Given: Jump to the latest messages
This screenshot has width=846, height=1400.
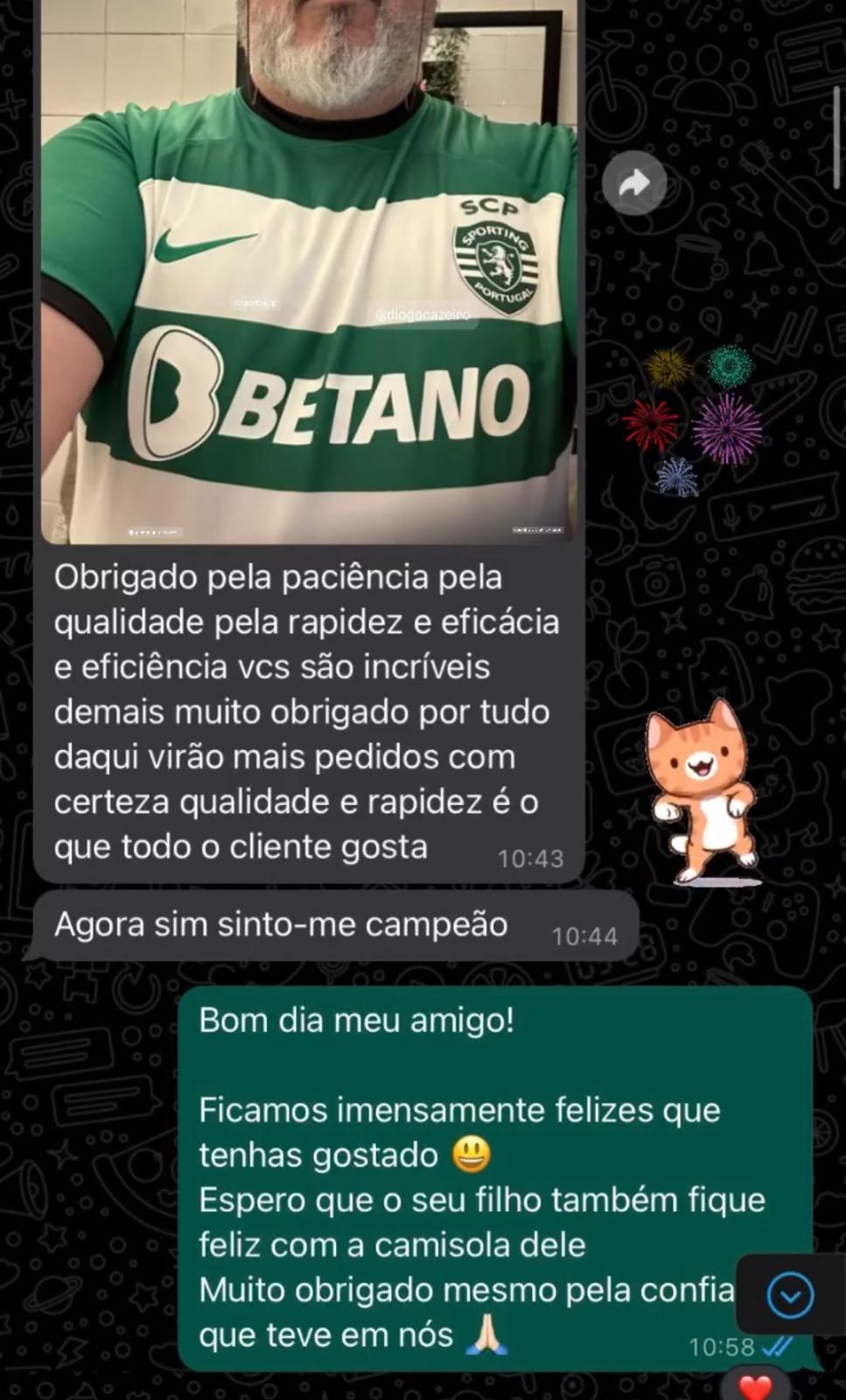Looking at the screenshot, I should coord(789,1295).
